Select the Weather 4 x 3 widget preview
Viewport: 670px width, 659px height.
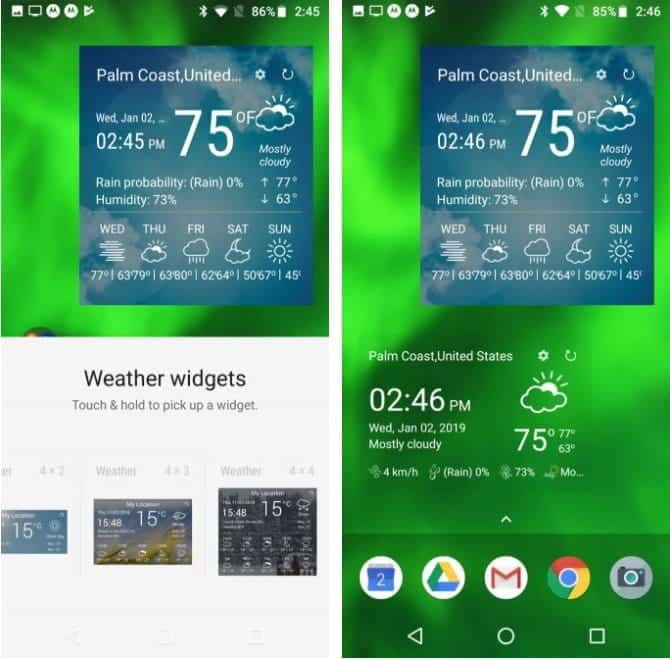pos(143,531)
